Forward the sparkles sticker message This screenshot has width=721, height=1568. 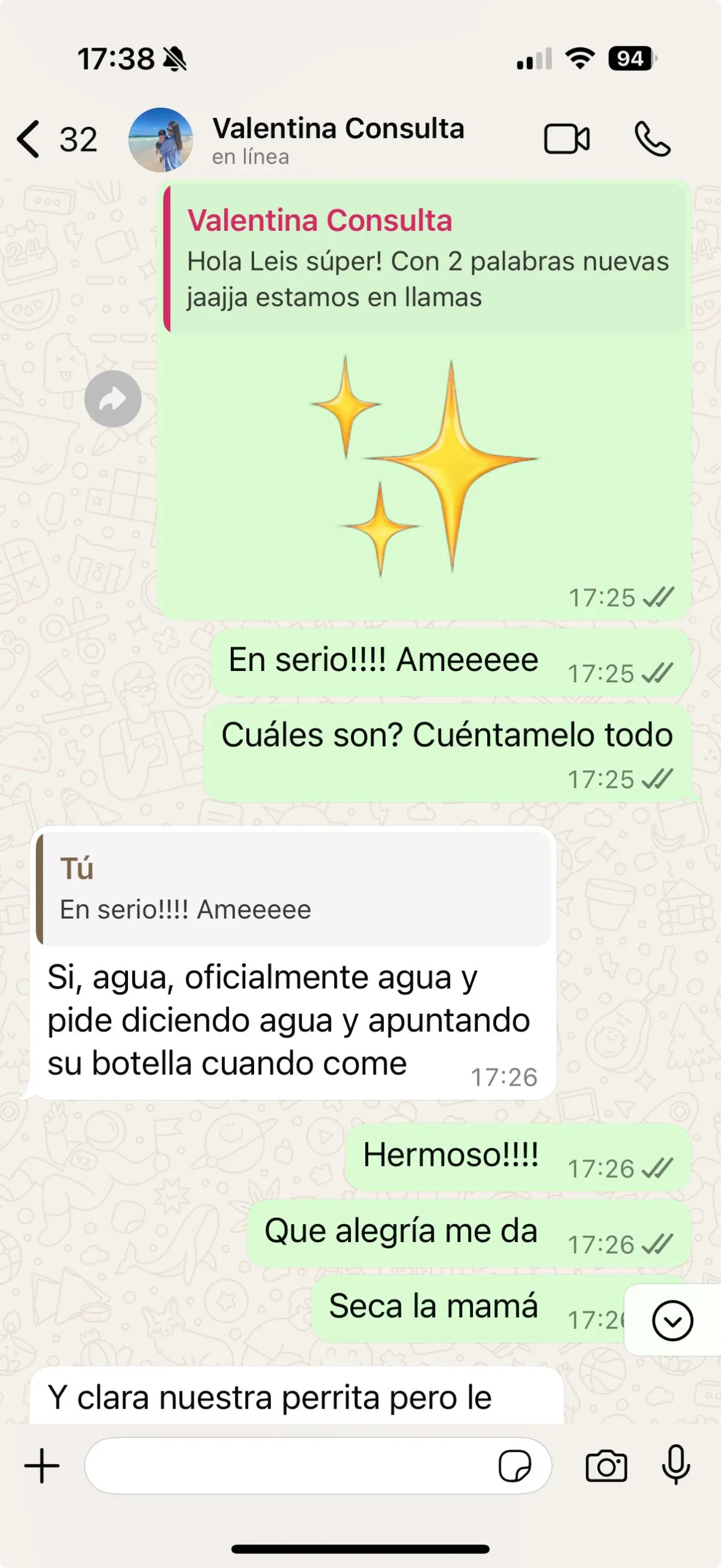[113, 399]
